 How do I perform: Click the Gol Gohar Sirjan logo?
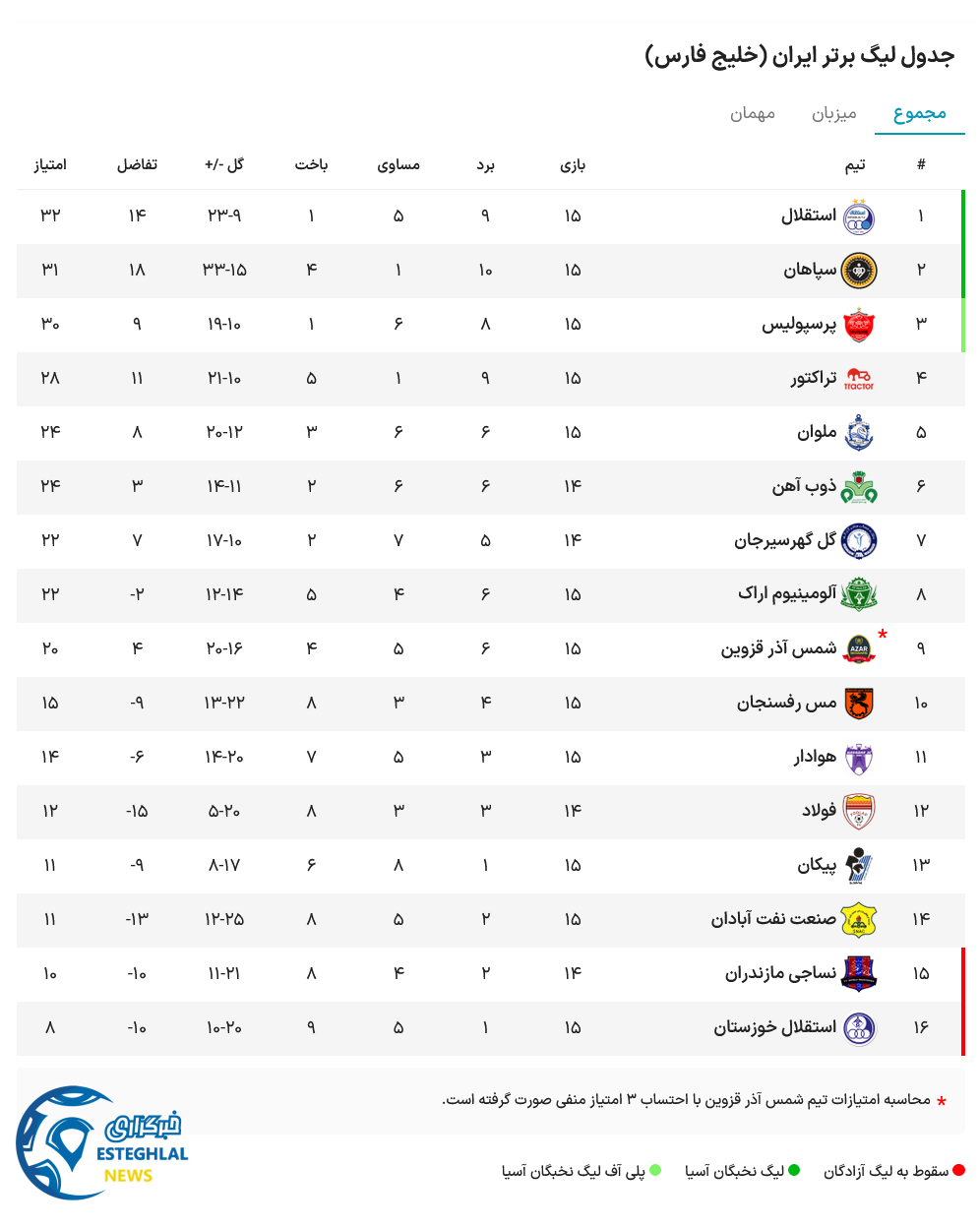858,540
